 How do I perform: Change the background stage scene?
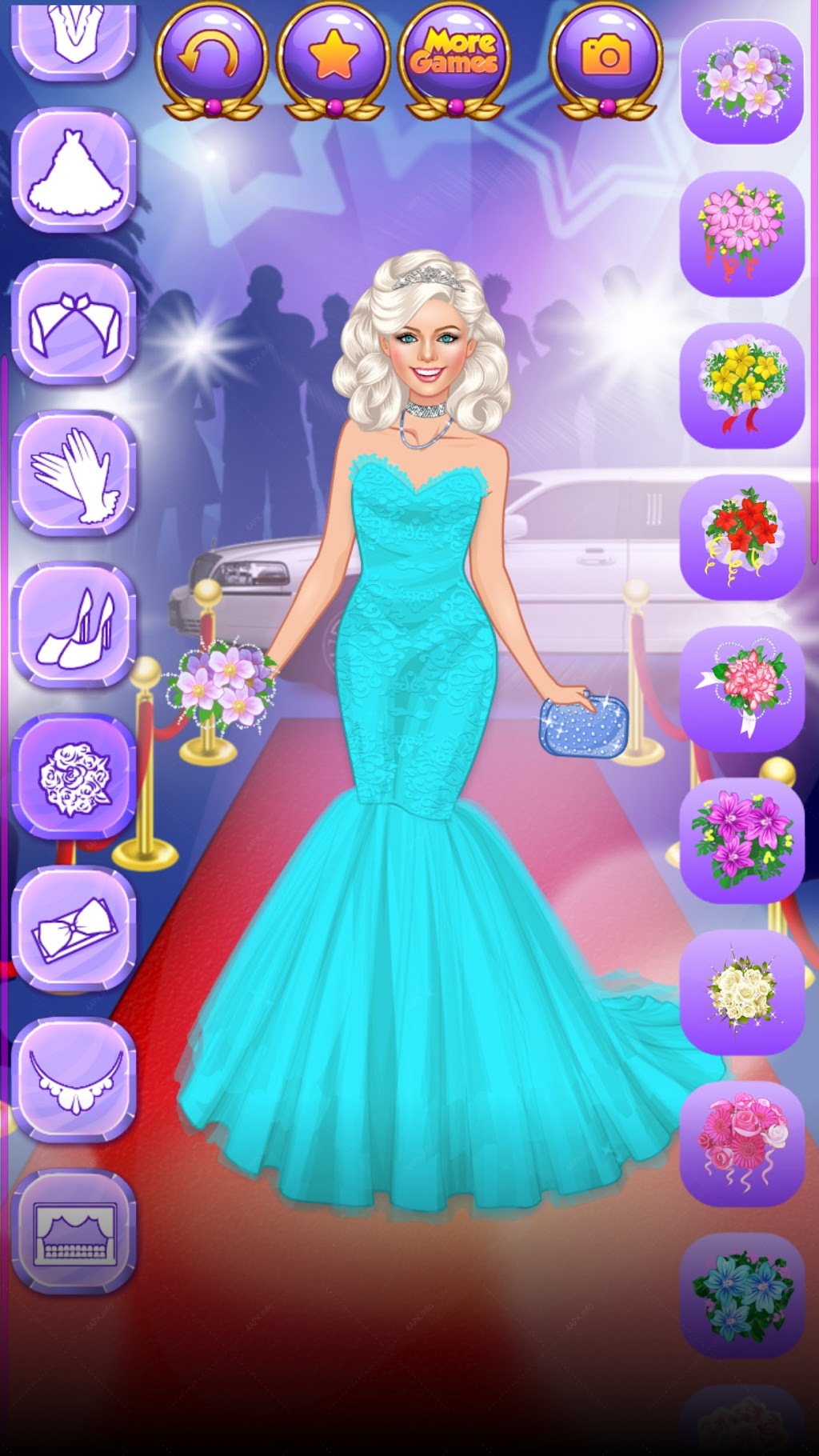74,1231
